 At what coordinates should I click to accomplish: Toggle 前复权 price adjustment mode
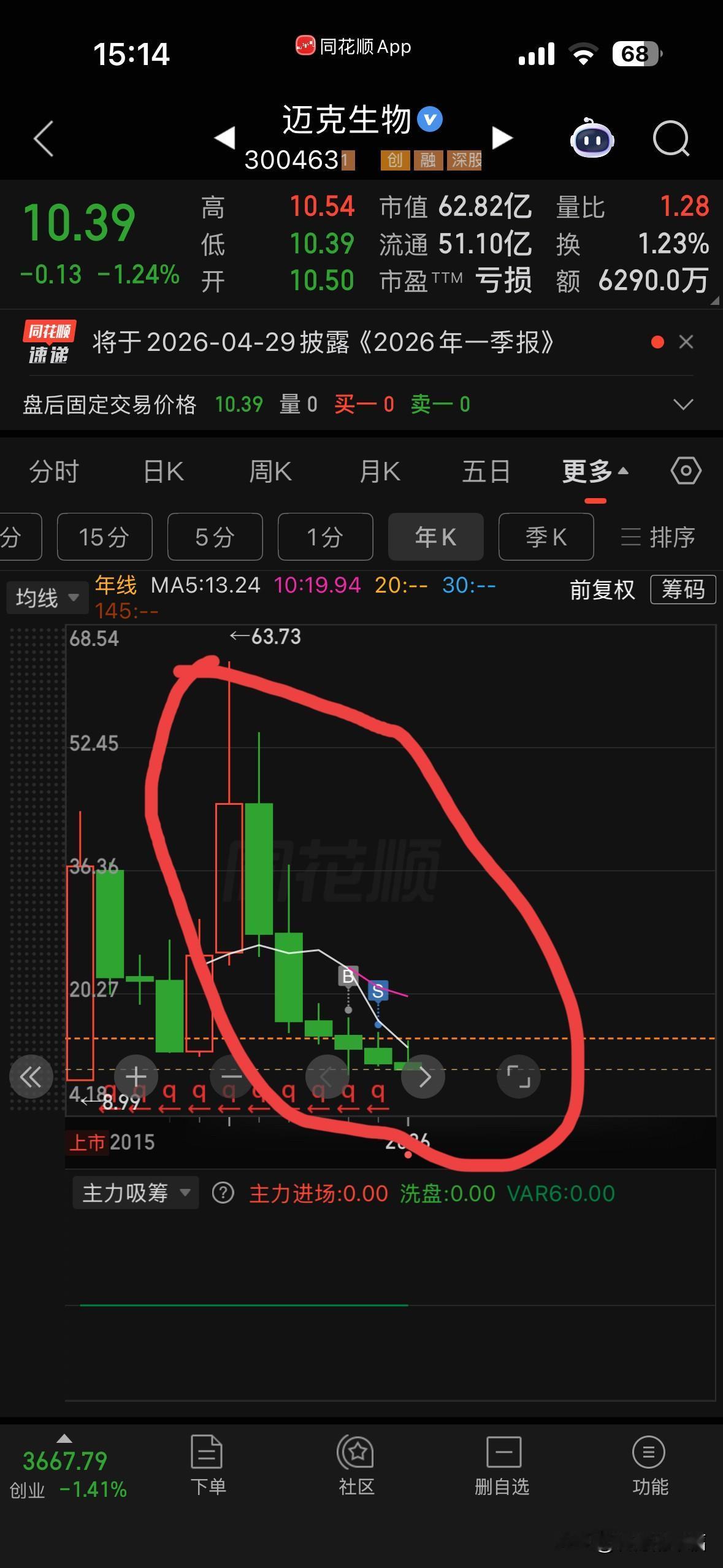(x=602, y=590)
